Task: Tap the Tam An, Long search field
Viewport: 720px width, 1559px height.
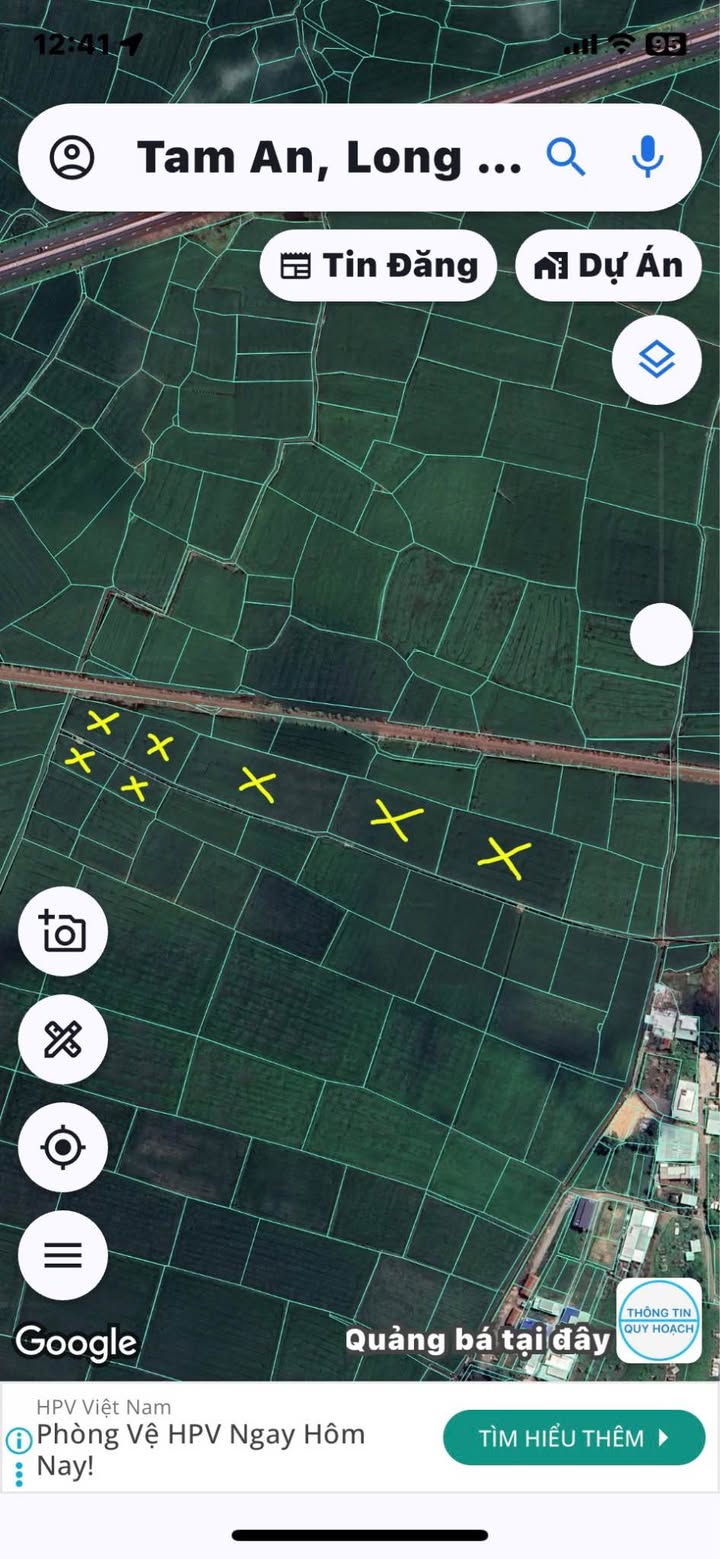Action: [x=328, y=158]
